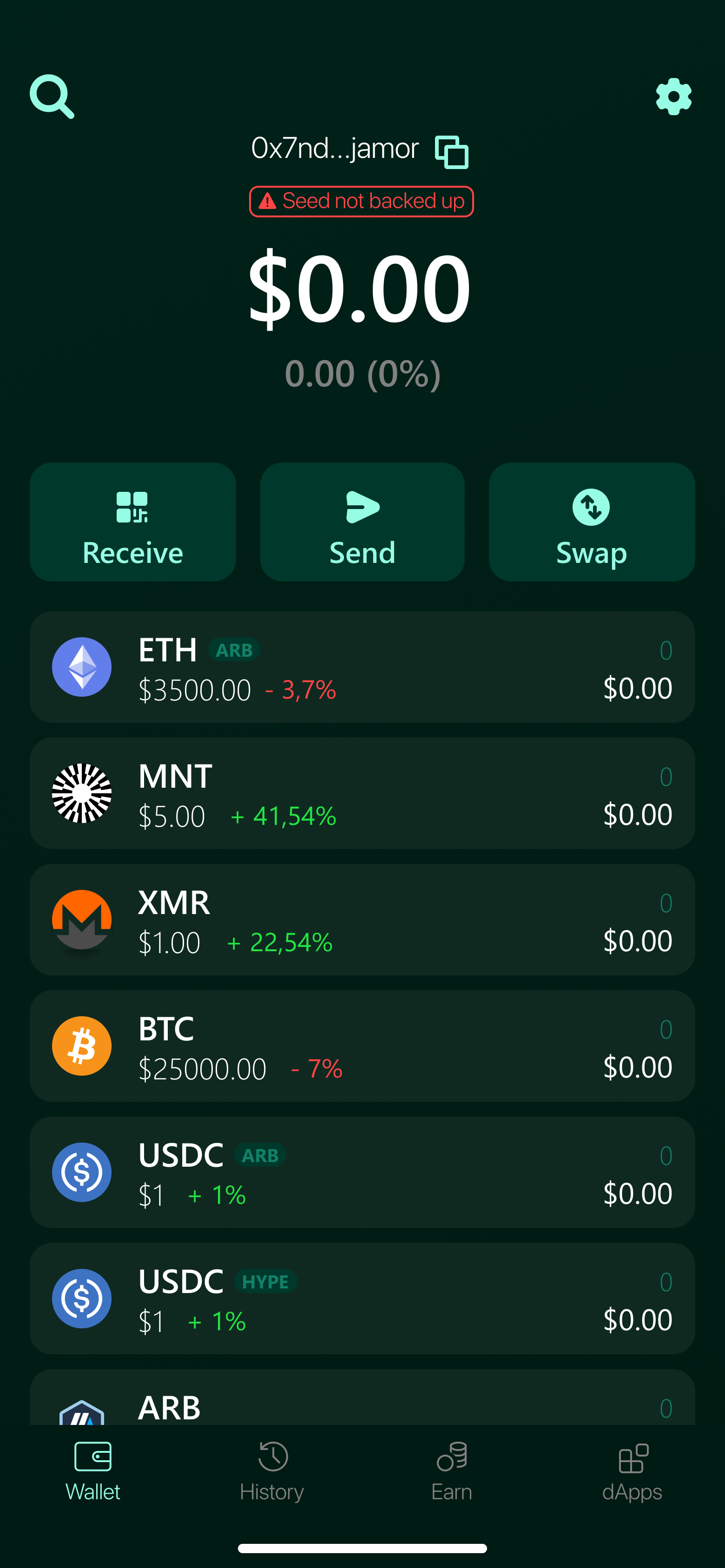
Task: Copy the wallet address
Action: (x=451, y=151)
